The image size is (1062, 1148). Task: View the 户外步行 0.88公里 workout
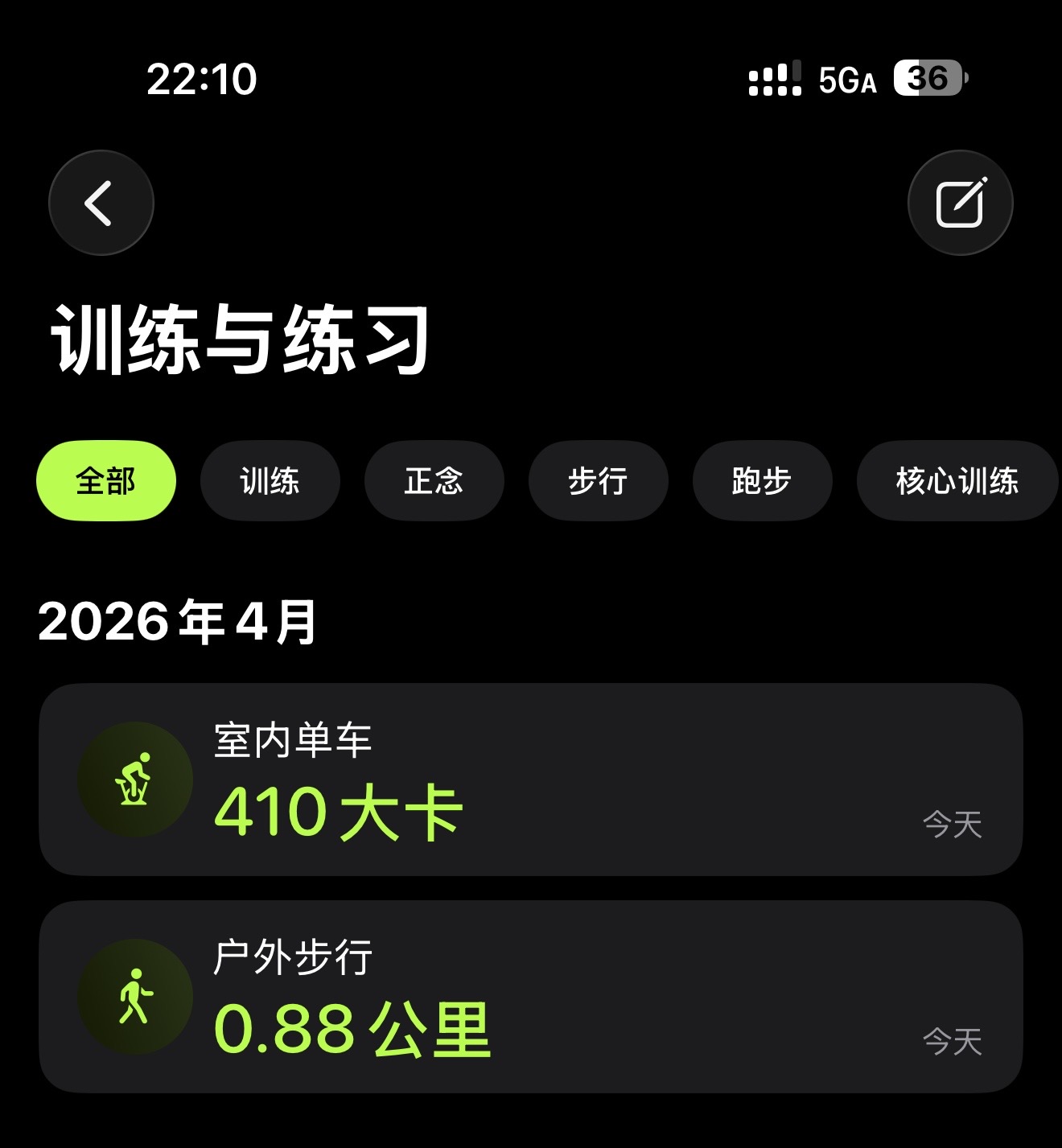pyautogui.click(x=531, y=997)
